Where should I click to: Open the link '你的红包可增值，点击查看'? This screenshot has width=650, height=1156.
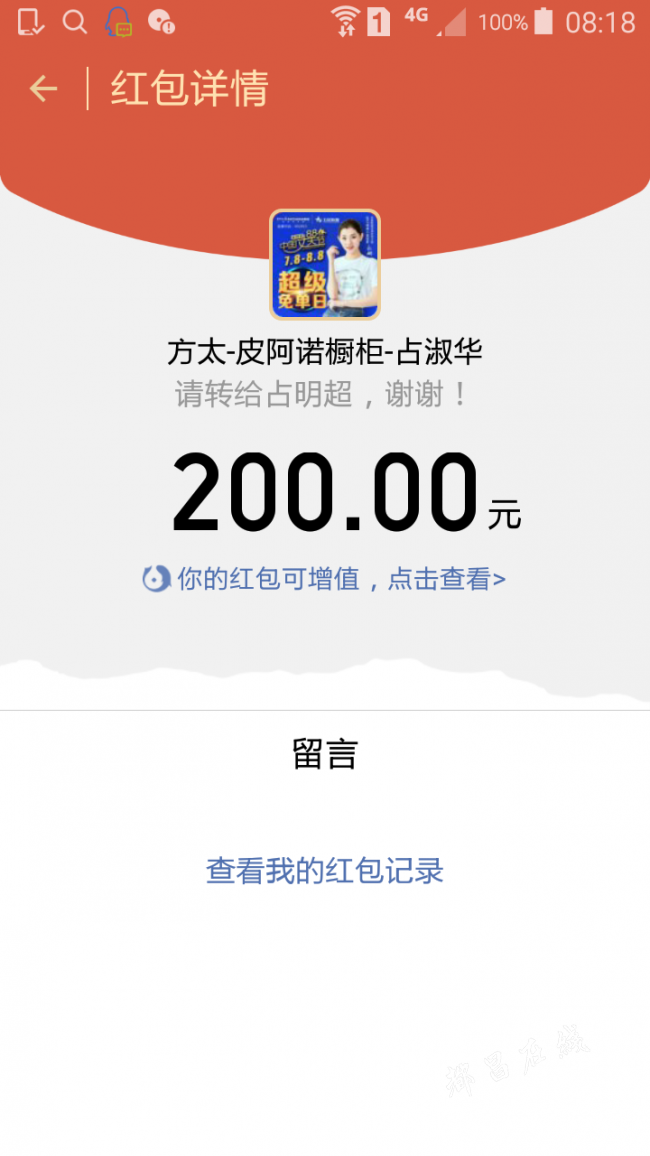tap(325, 578)
